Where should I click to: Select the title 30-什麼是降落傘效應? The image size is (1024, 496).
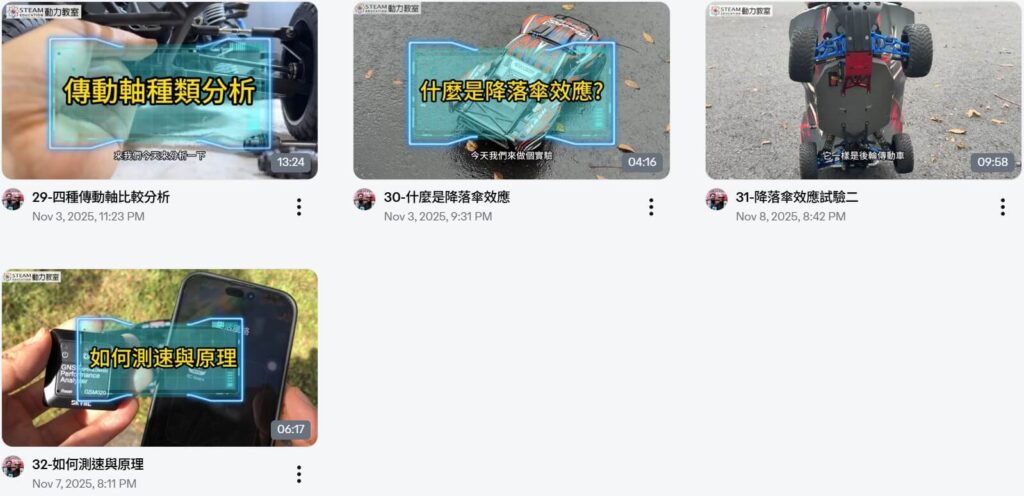[x=446, y=197]
